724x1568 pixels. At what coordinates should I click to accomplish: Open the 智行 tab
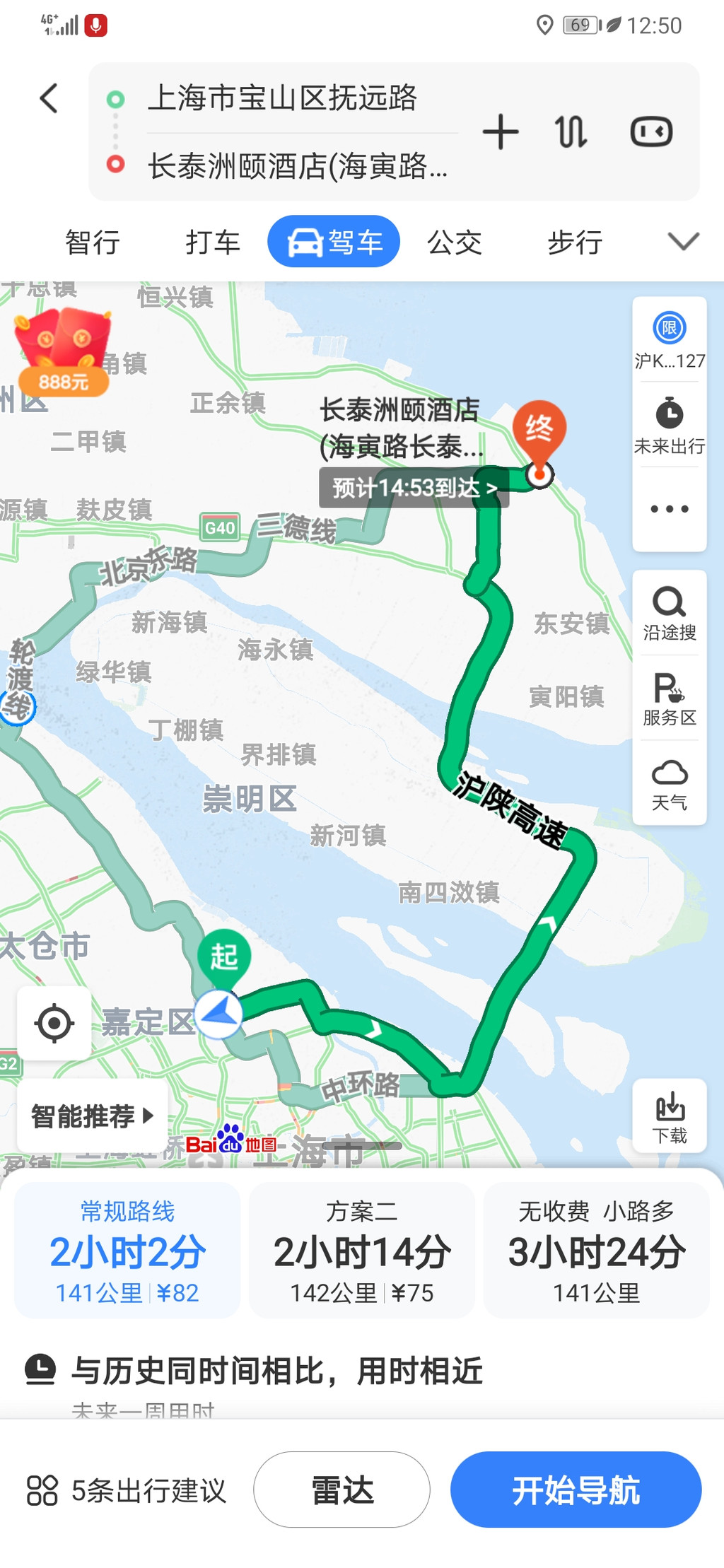(x=93, y=242)
